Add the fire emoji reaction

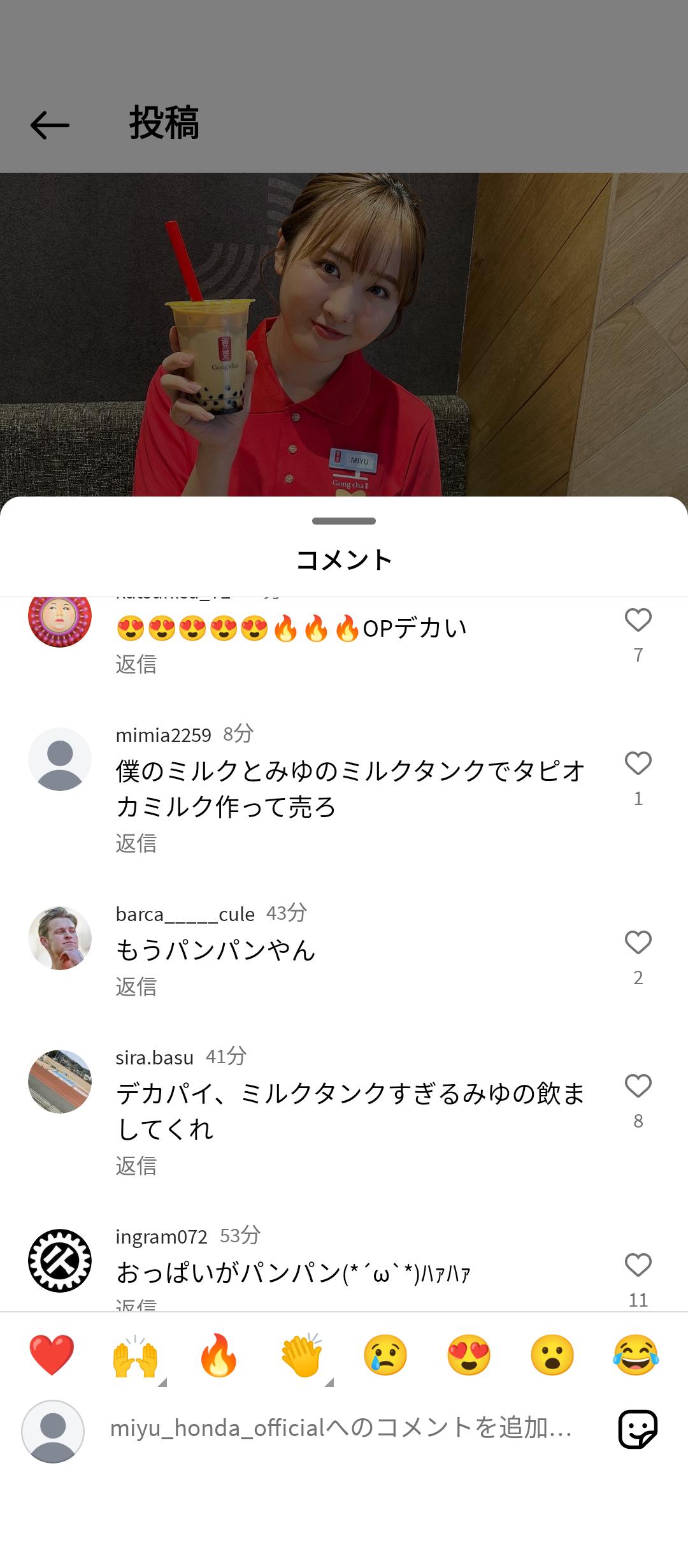[219, 1355]
